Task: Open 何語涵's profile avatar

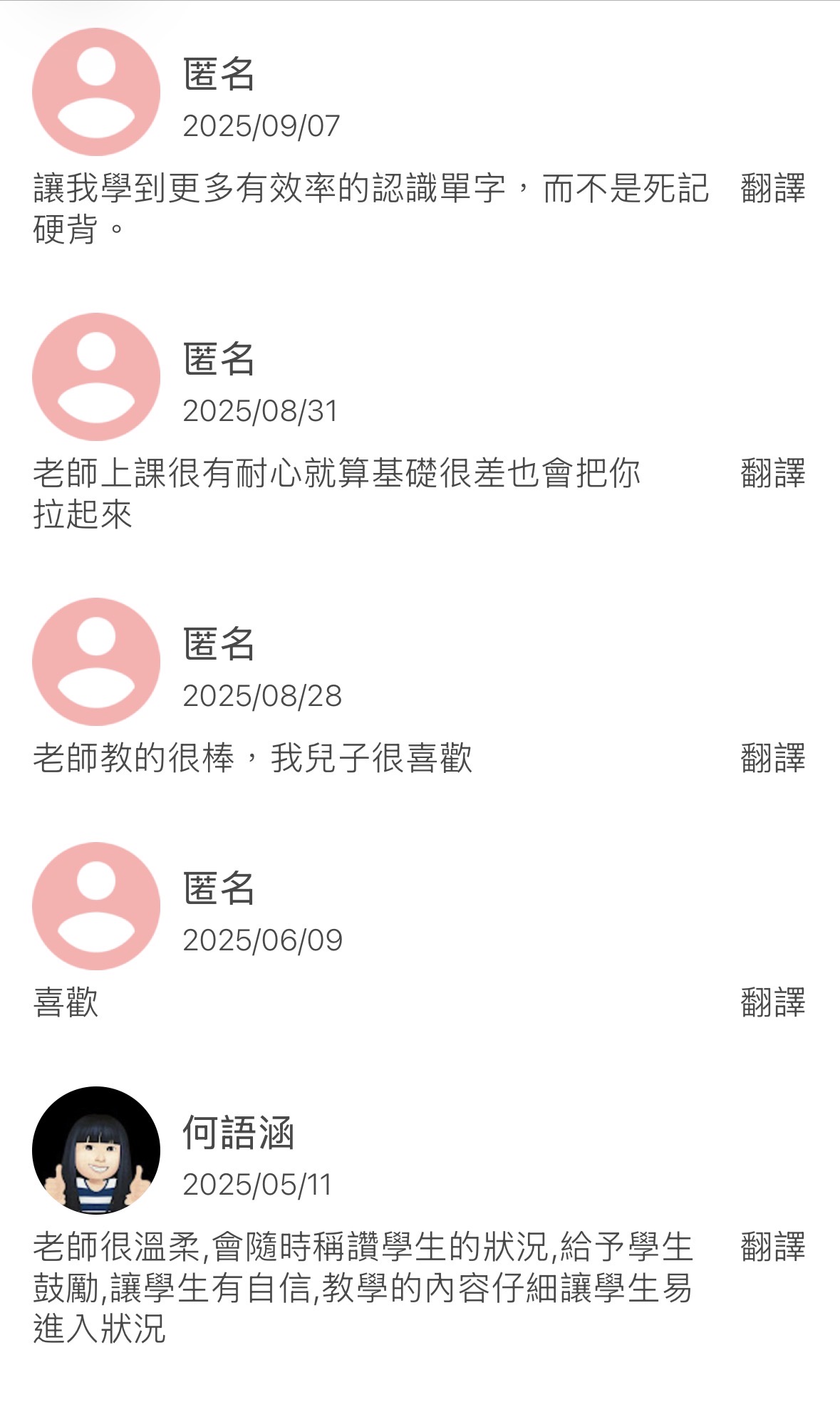Action: click(96, 1151)
